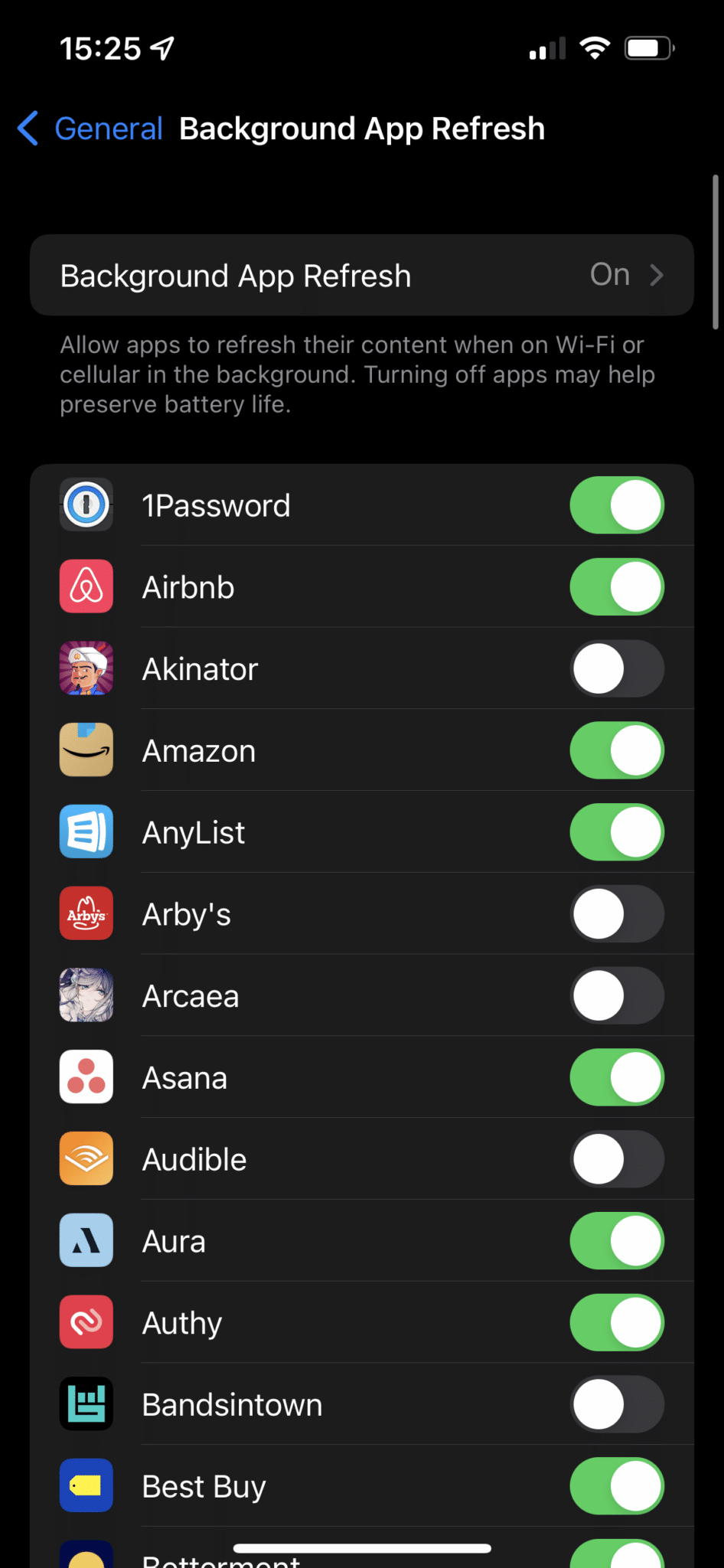Tap the chevron next to On
The width and height of the screenshot is (724, 1568).
coord(657,275)
